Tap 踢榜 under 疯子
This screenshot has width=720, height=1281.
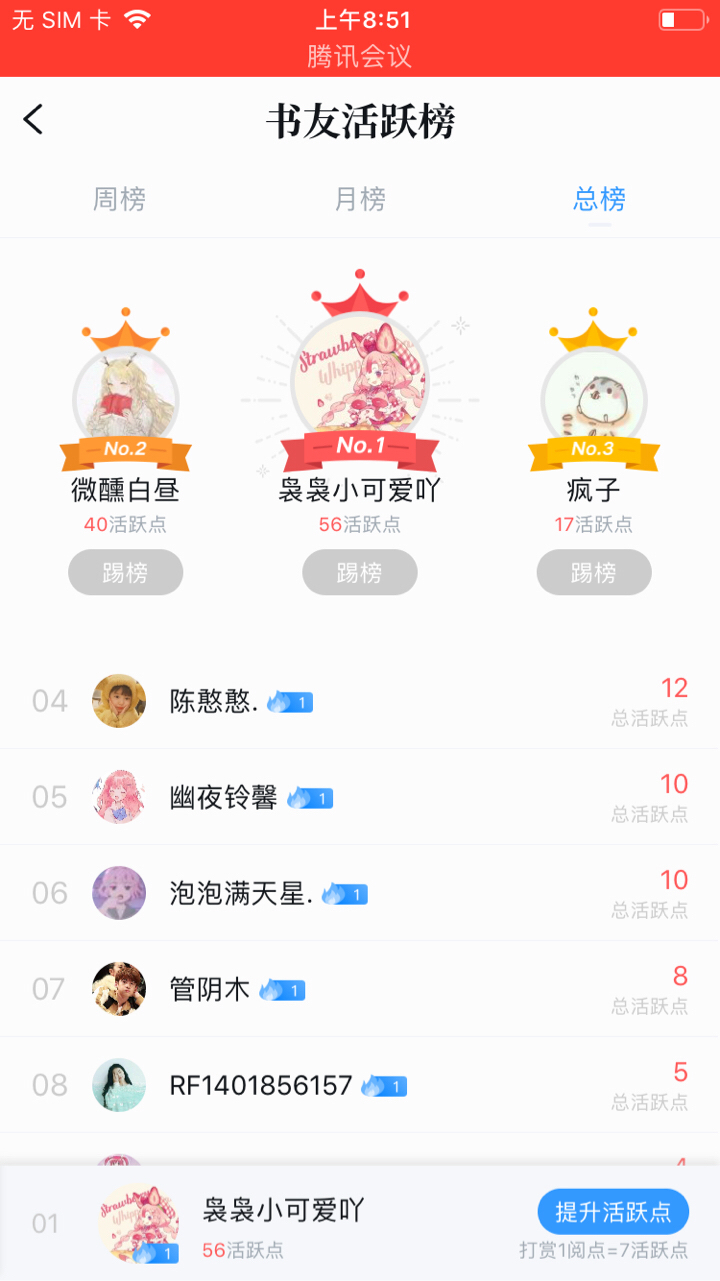594,573
